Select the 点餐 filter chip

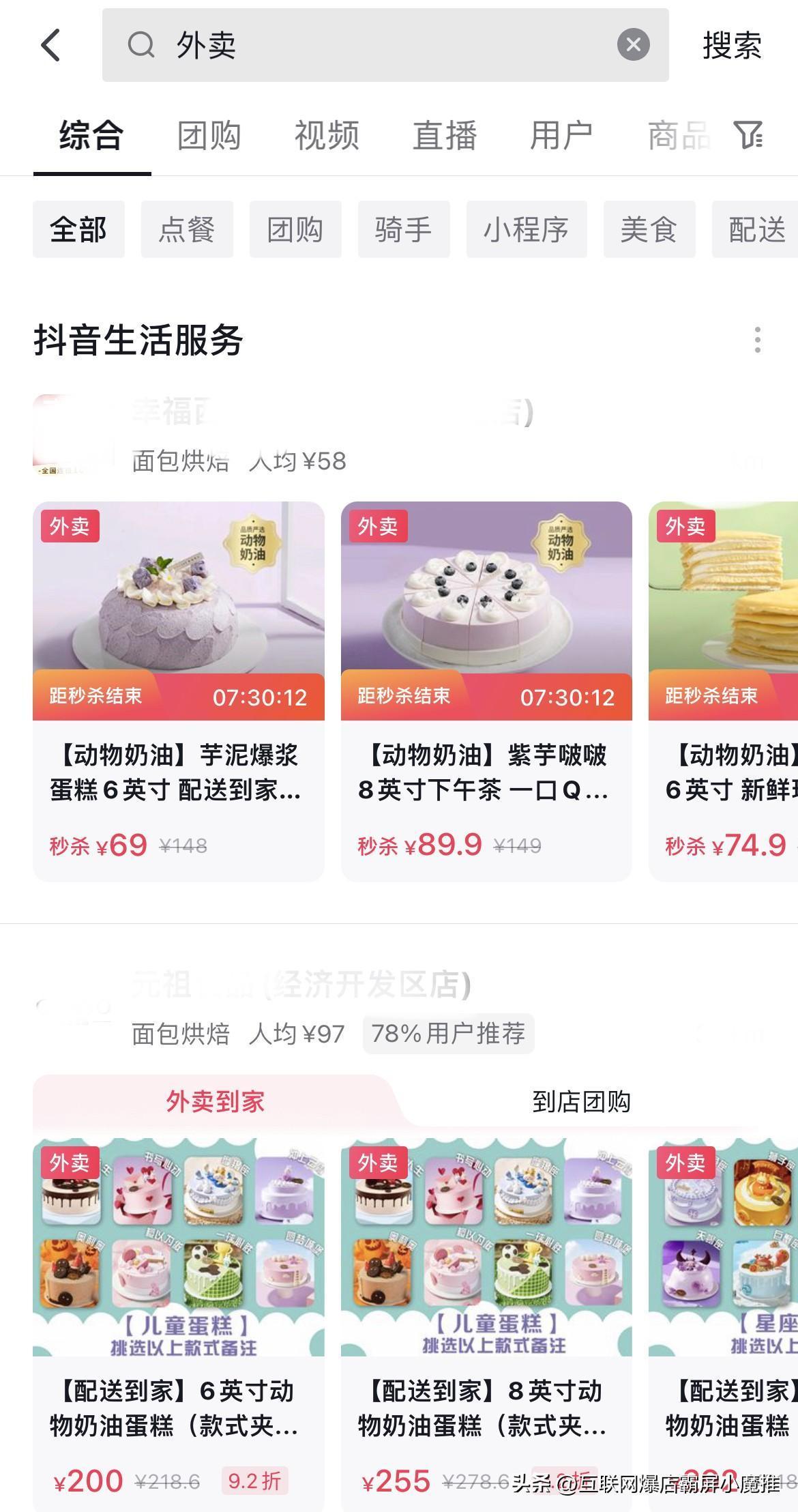pos(187,229)
